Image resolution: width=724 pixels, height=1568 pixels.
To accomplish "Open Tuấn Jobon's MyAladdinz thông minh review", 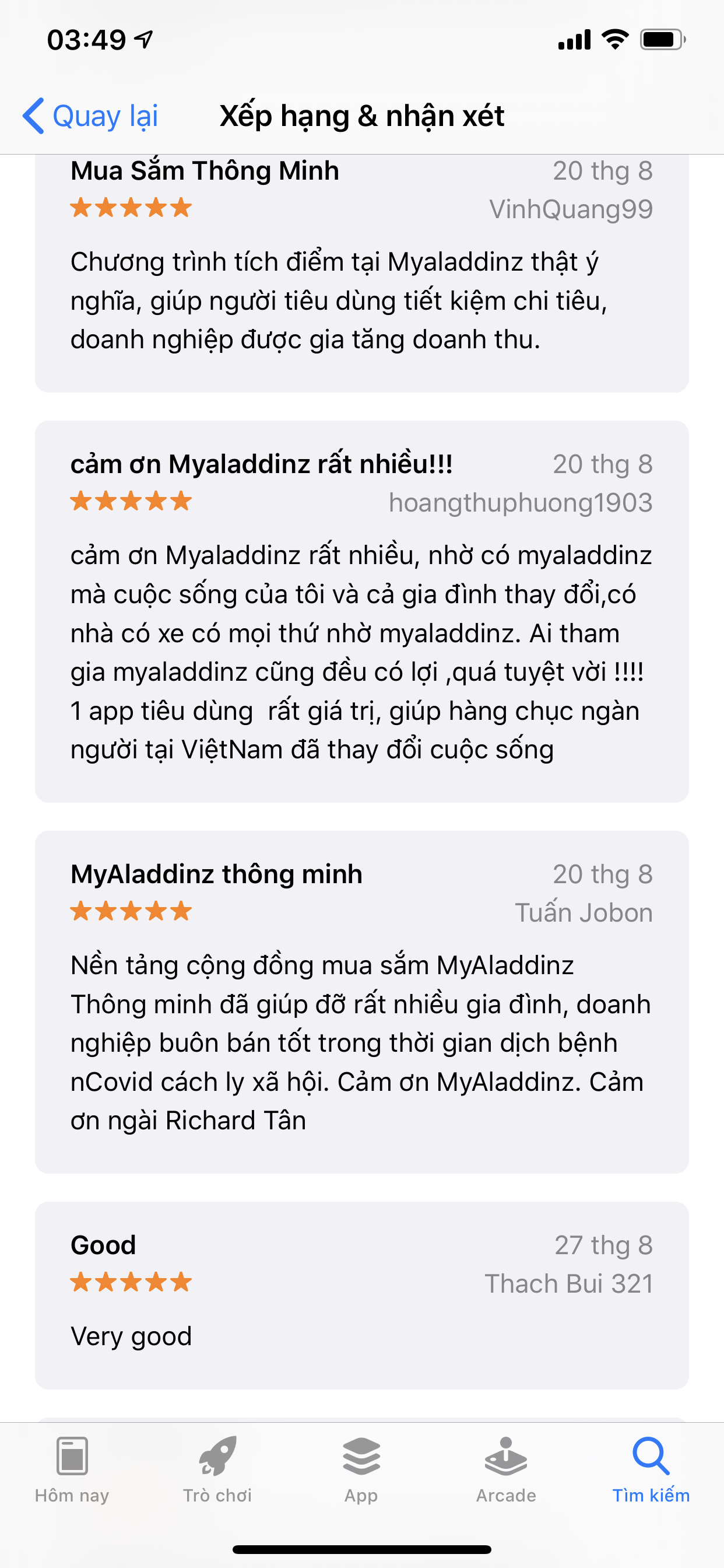I will coord(361,1002).
